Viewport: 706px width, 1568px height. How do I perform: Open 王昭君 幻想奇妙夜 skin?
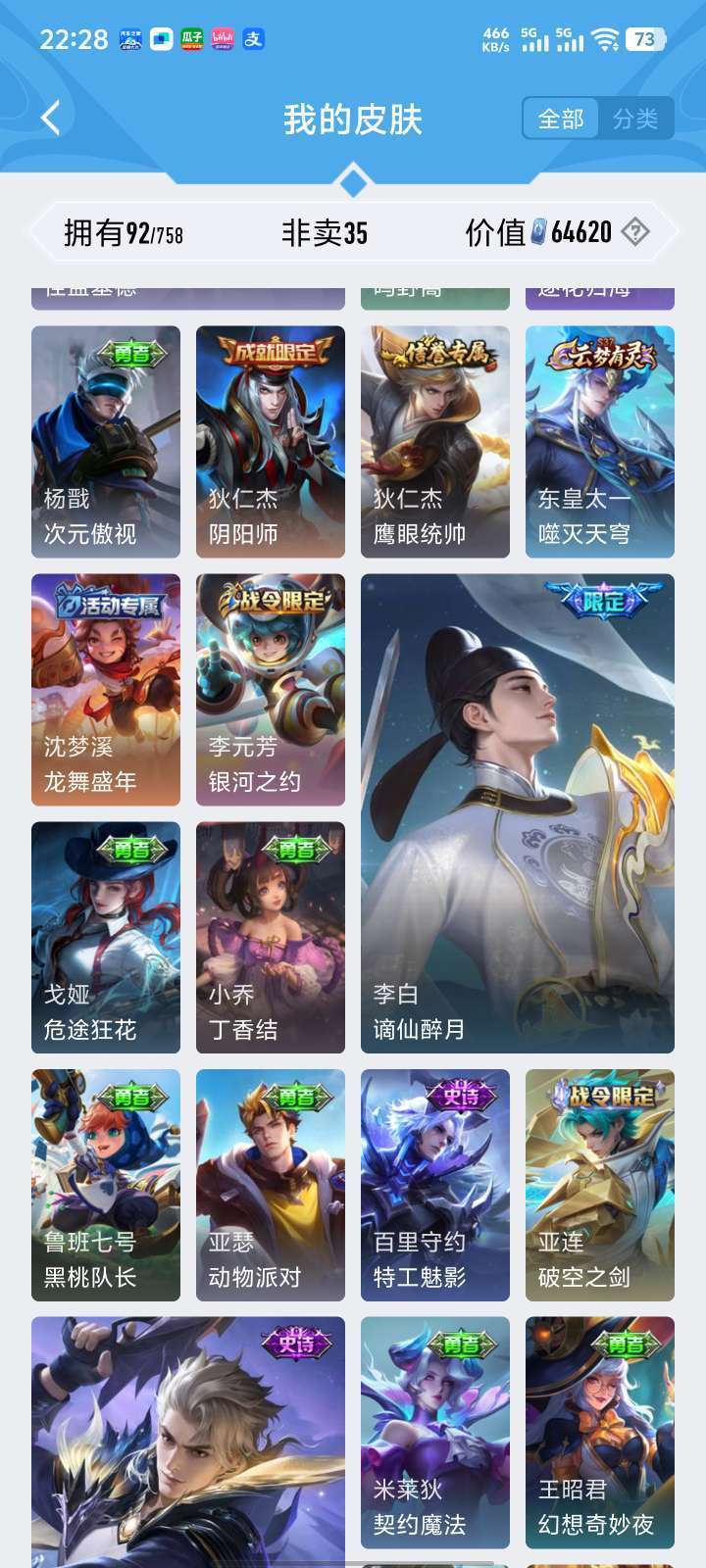pyautogui.click(x=600, y=1433)
